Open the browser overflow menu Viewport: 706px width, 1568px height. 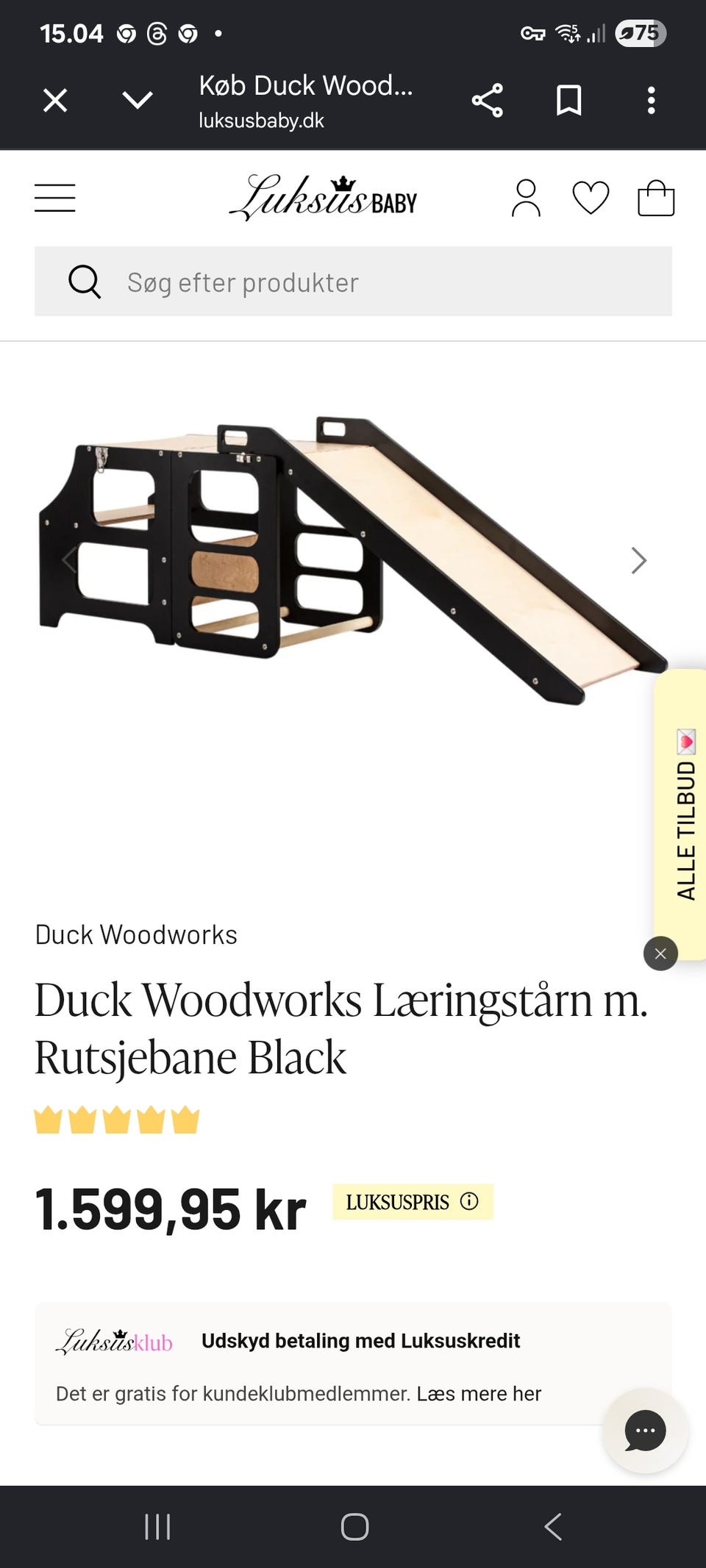[x=651, y=100]
